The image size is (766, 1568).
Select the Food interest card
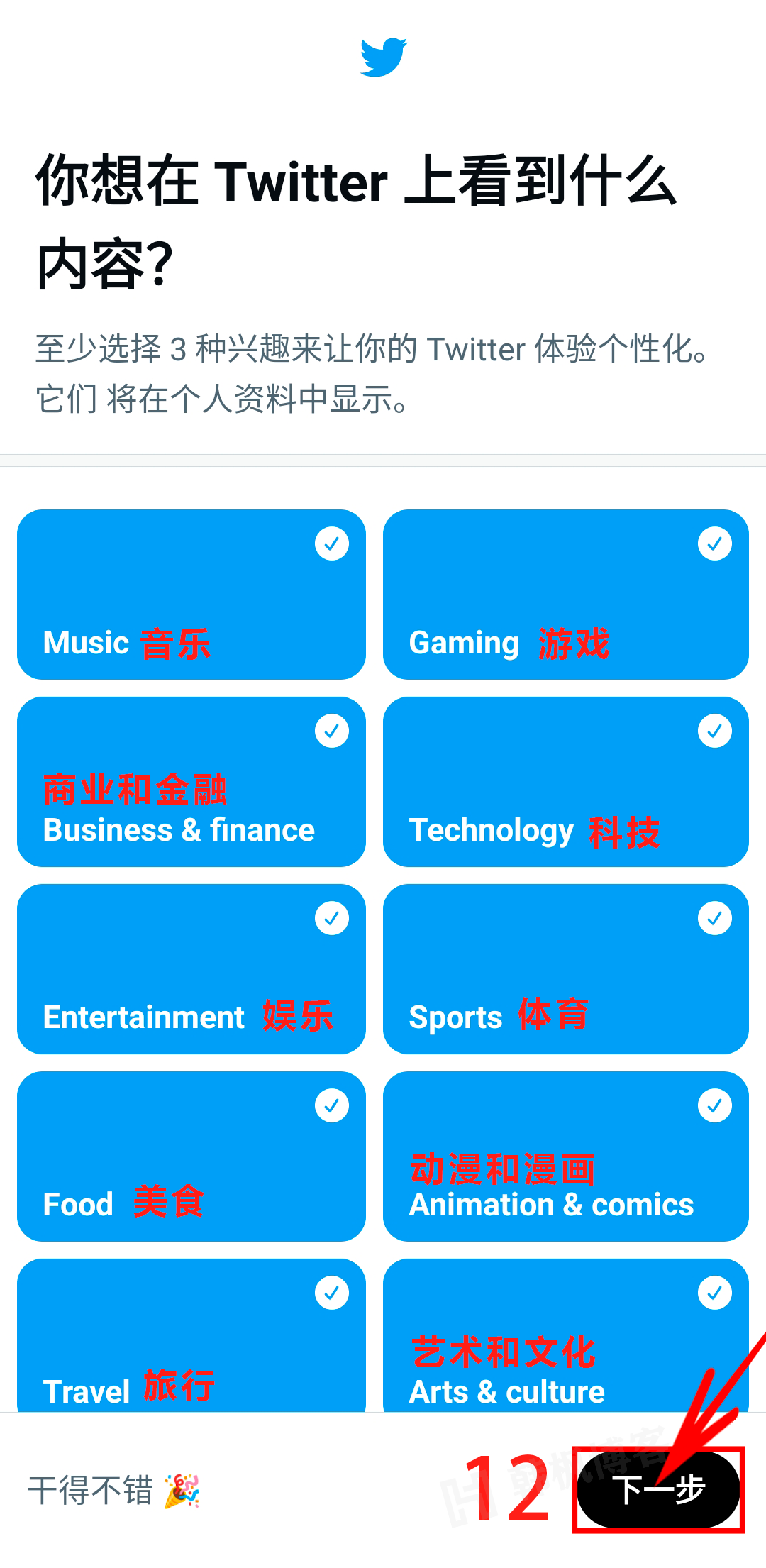[x=191, y=1156]
